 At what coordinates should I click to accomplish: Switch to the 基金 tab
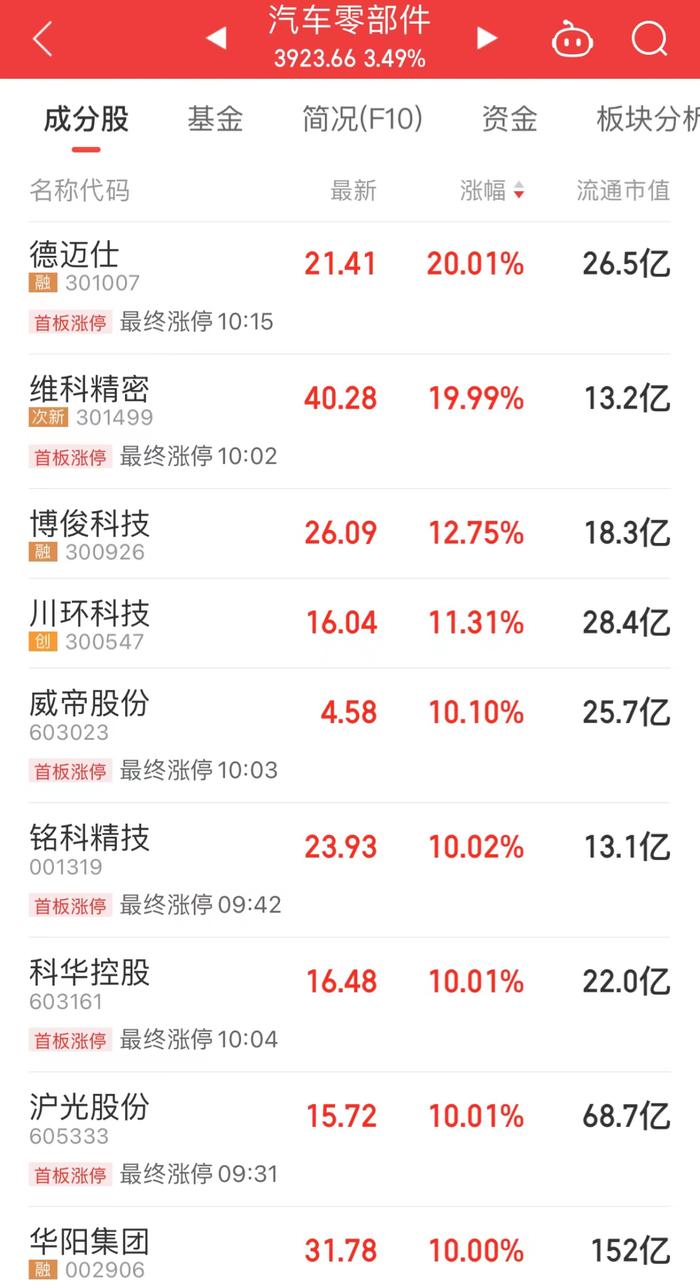(215, 120)
